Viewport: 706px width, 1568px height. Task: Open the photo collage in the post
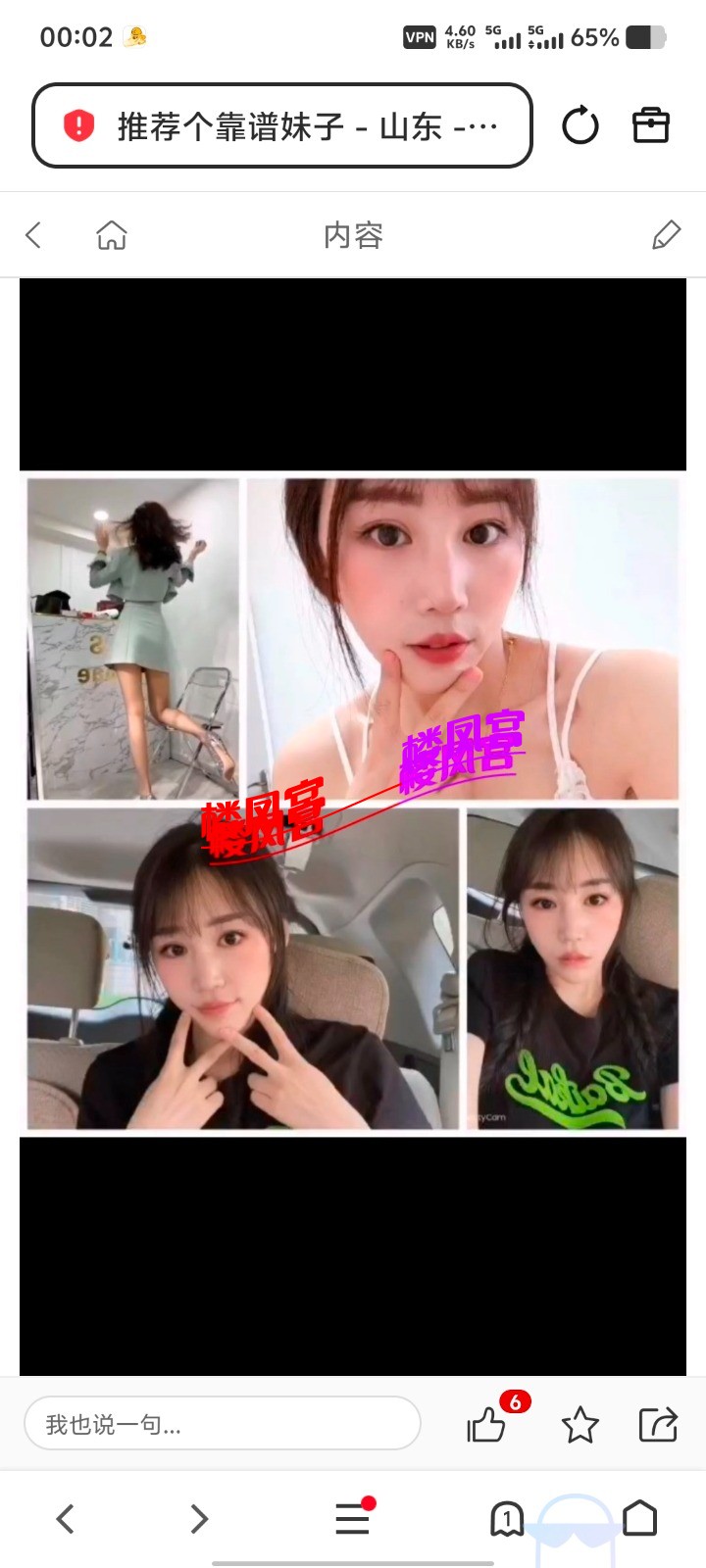(353, 804)
